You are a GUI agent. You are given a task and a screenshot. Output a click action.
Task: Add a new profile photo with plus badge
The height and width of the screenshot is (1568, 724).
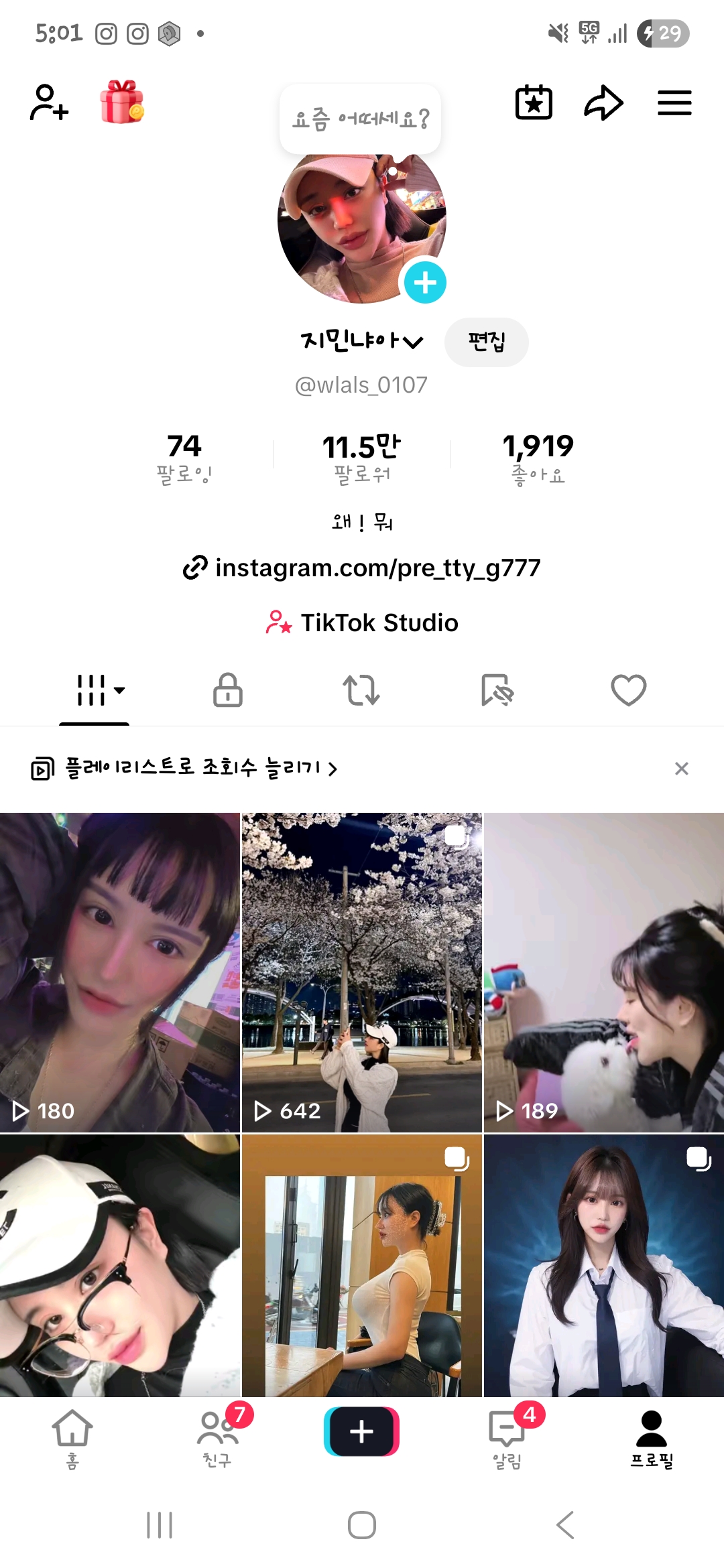(x=425, y=282)
